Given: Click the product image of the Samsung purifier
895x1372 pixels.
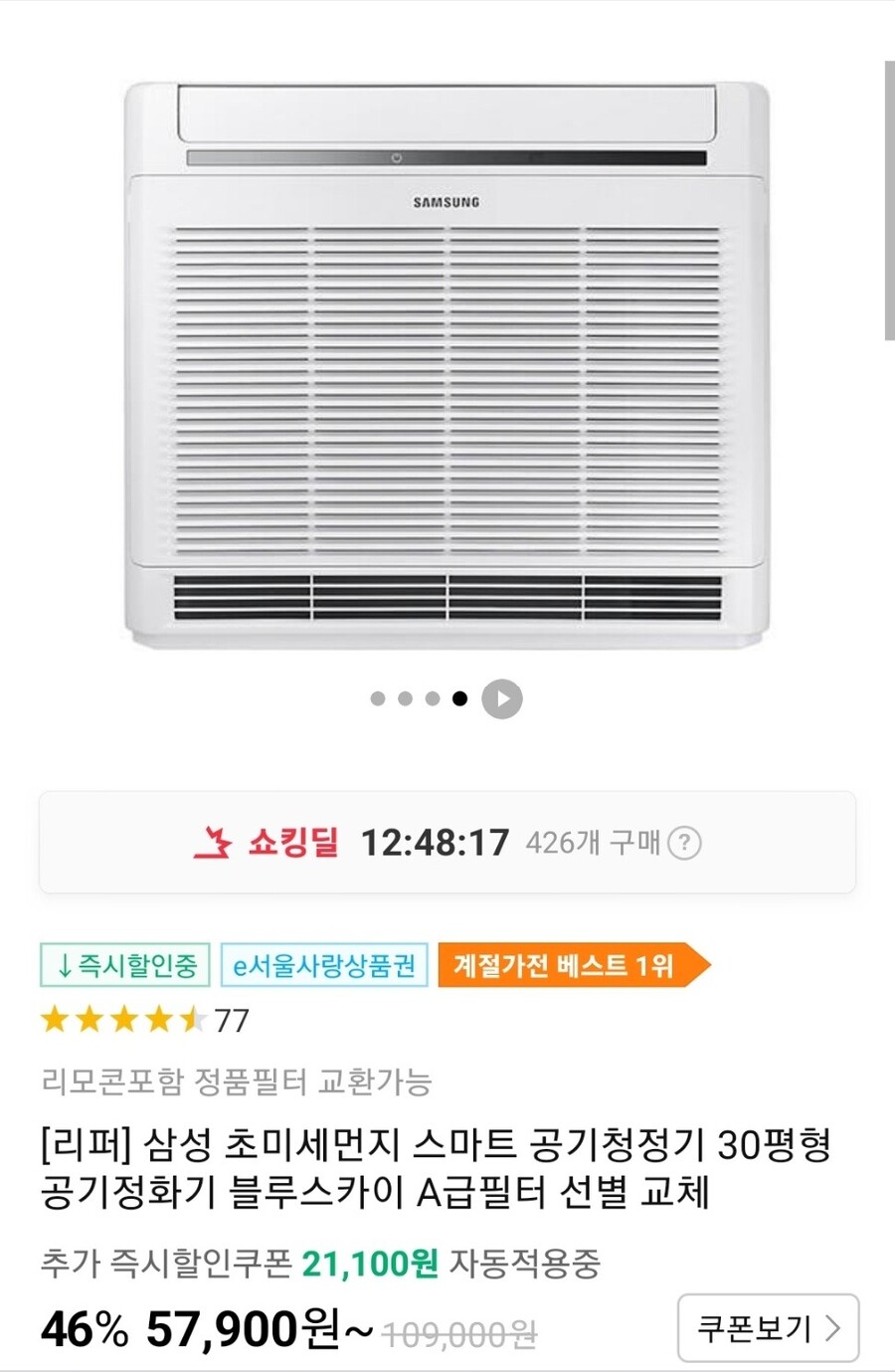Looking at the screenshot, I should pos(447,358).
